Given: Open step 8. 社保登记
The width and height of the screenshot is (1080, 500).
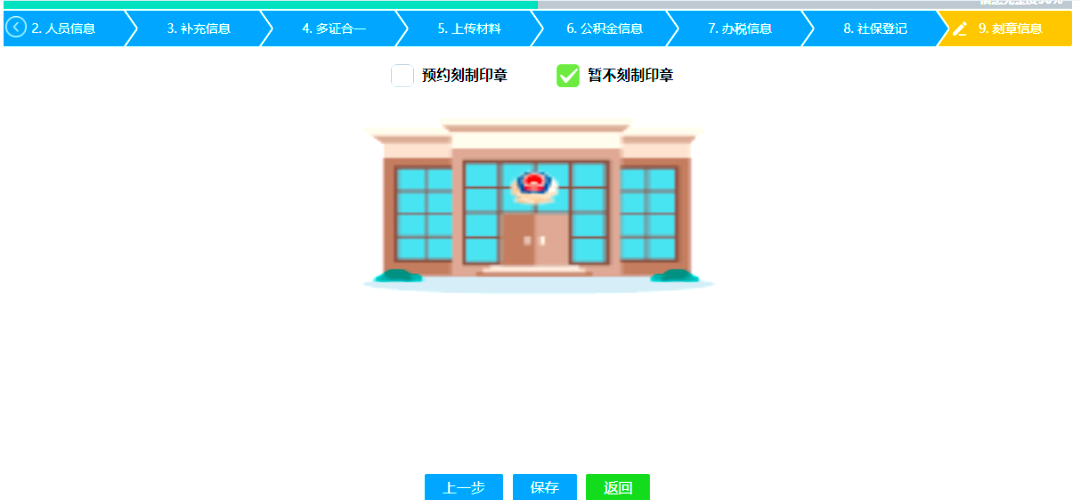Looking at the screenshot, I should click(x=875, y=29).
